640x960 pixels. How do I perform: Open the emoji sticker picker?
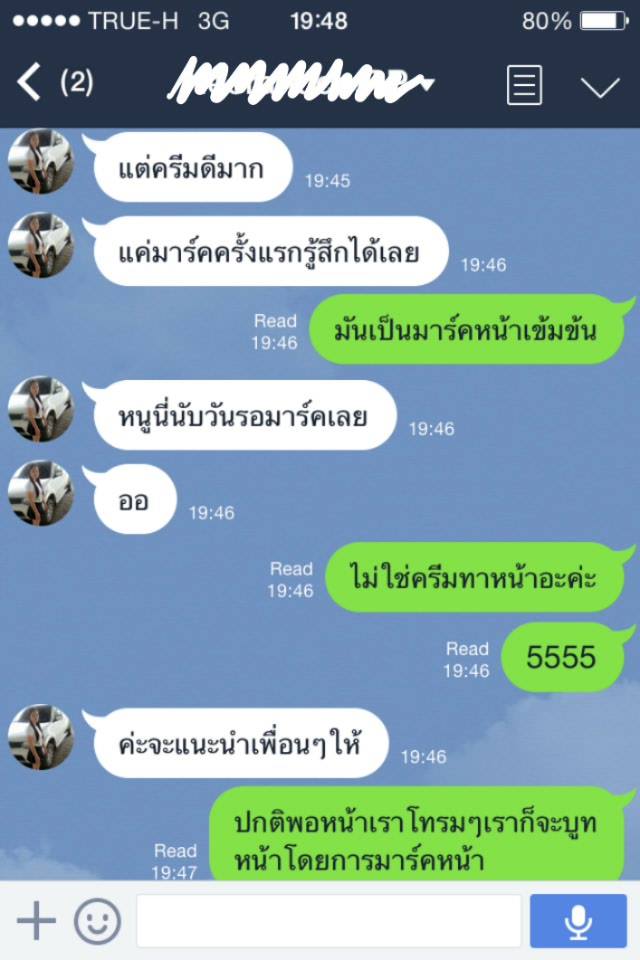pyautogui.click(x=97, y=921)
